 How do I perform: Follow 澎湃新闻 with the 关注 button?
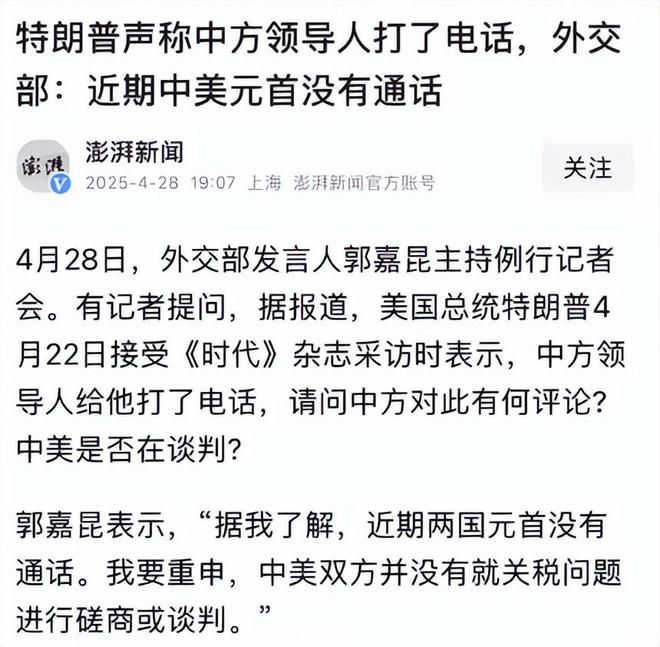click(587, 167)
